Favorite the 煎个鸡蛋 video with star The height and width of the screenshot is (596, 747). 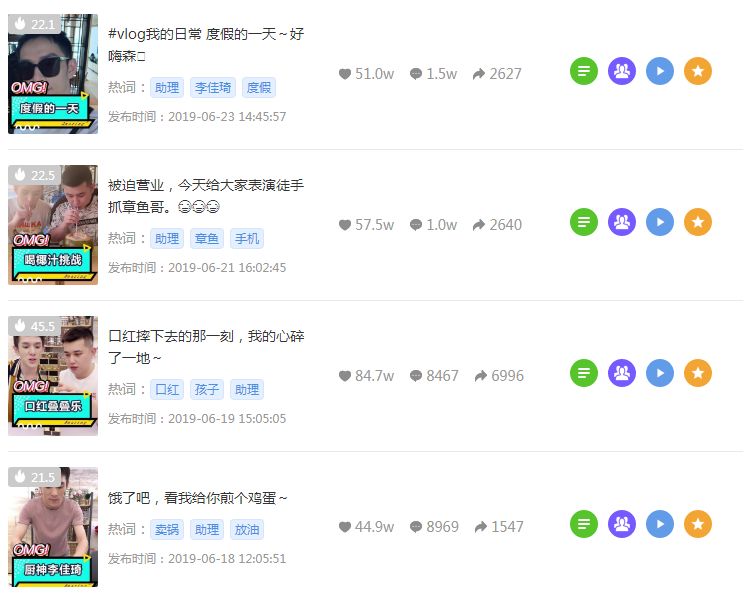coord(698,523)
